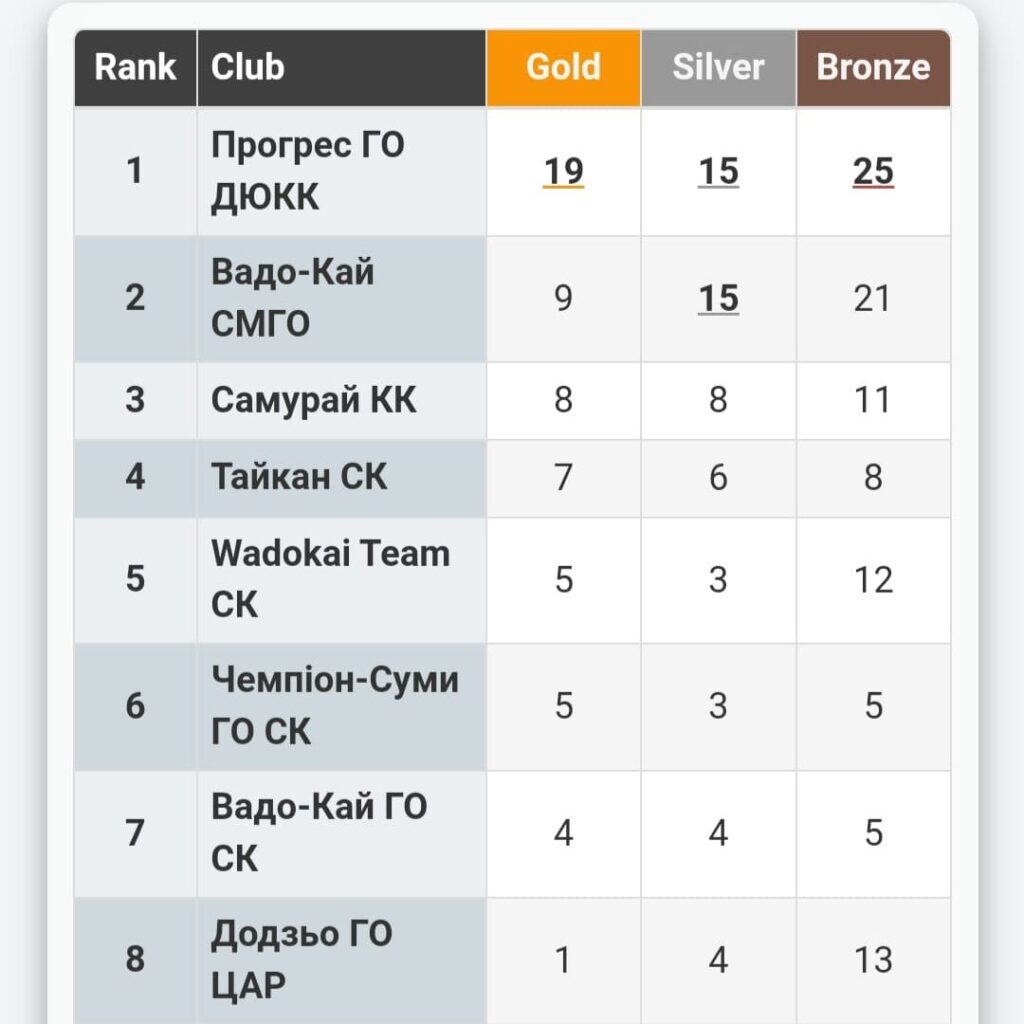Open the 15 silver medals link for Вадо-Кай СМГО

click(x=718, y=298)
